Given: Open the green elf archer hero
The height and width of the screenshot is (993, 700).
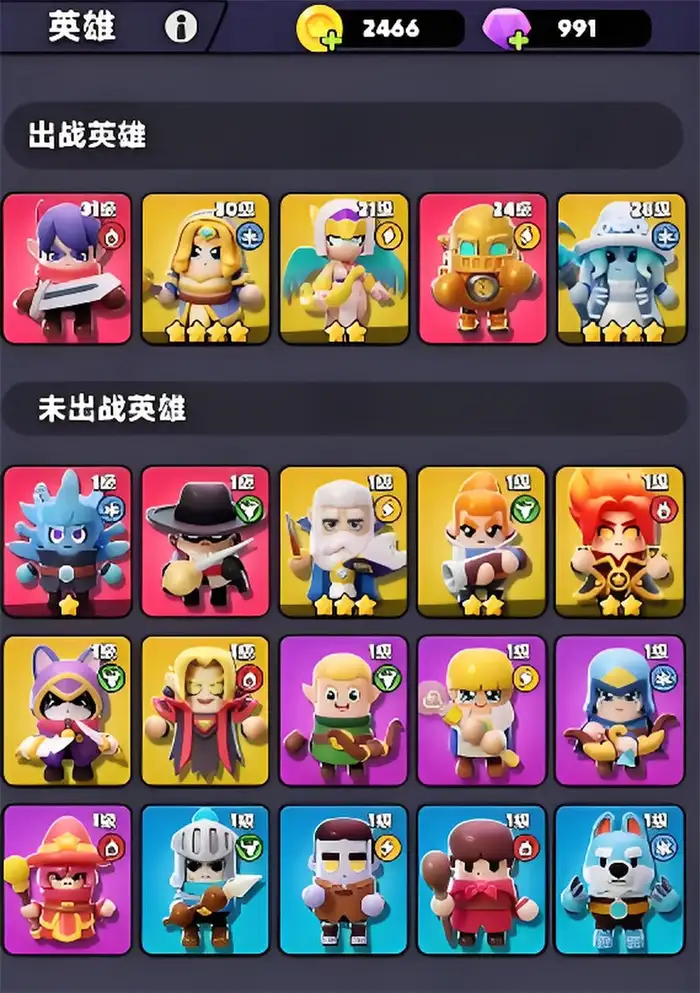Looking at the screenshot, I should coord(344,710).
